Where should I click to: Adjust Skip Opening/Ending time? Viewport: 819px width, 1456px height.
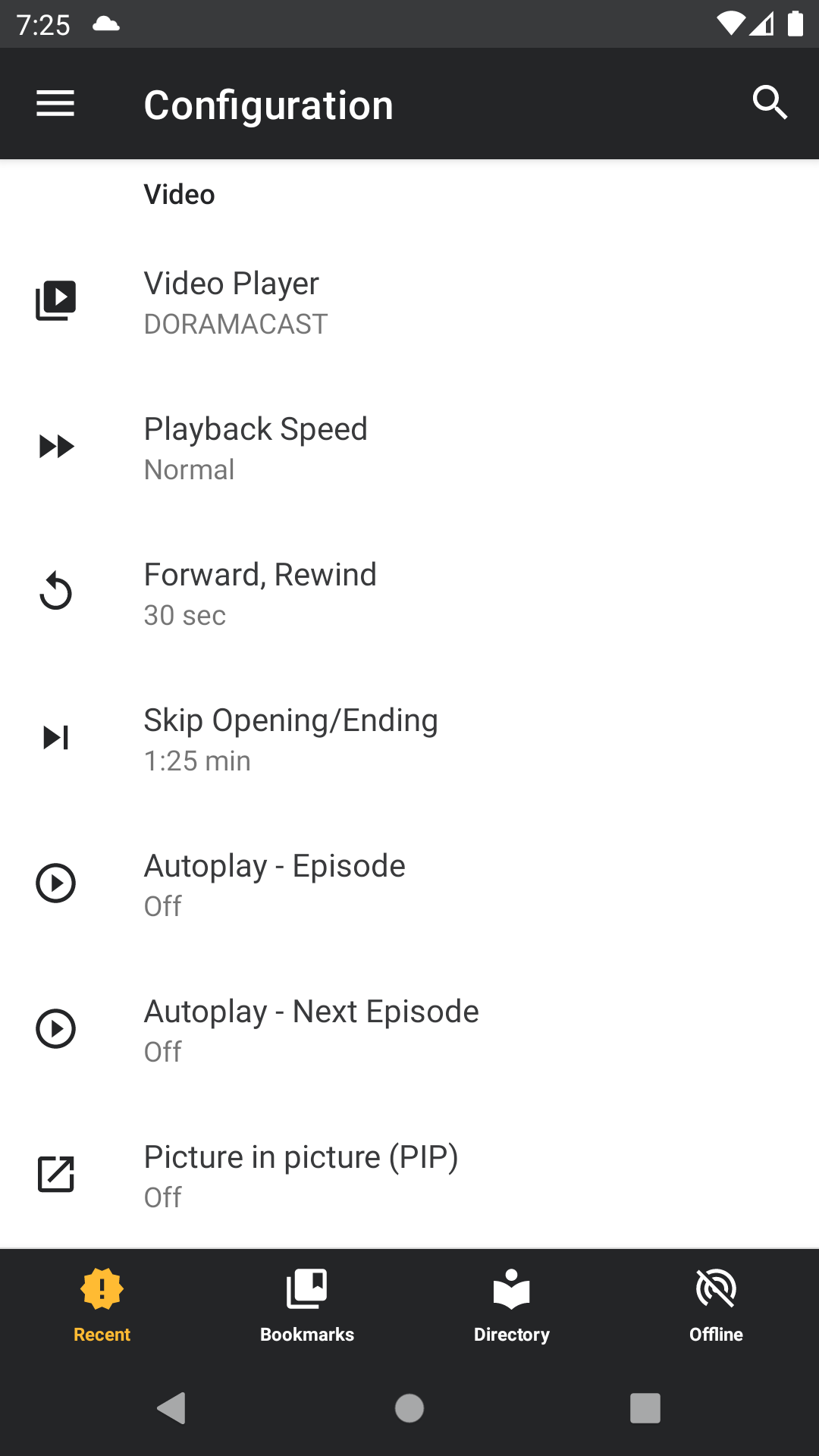point(409,739)
